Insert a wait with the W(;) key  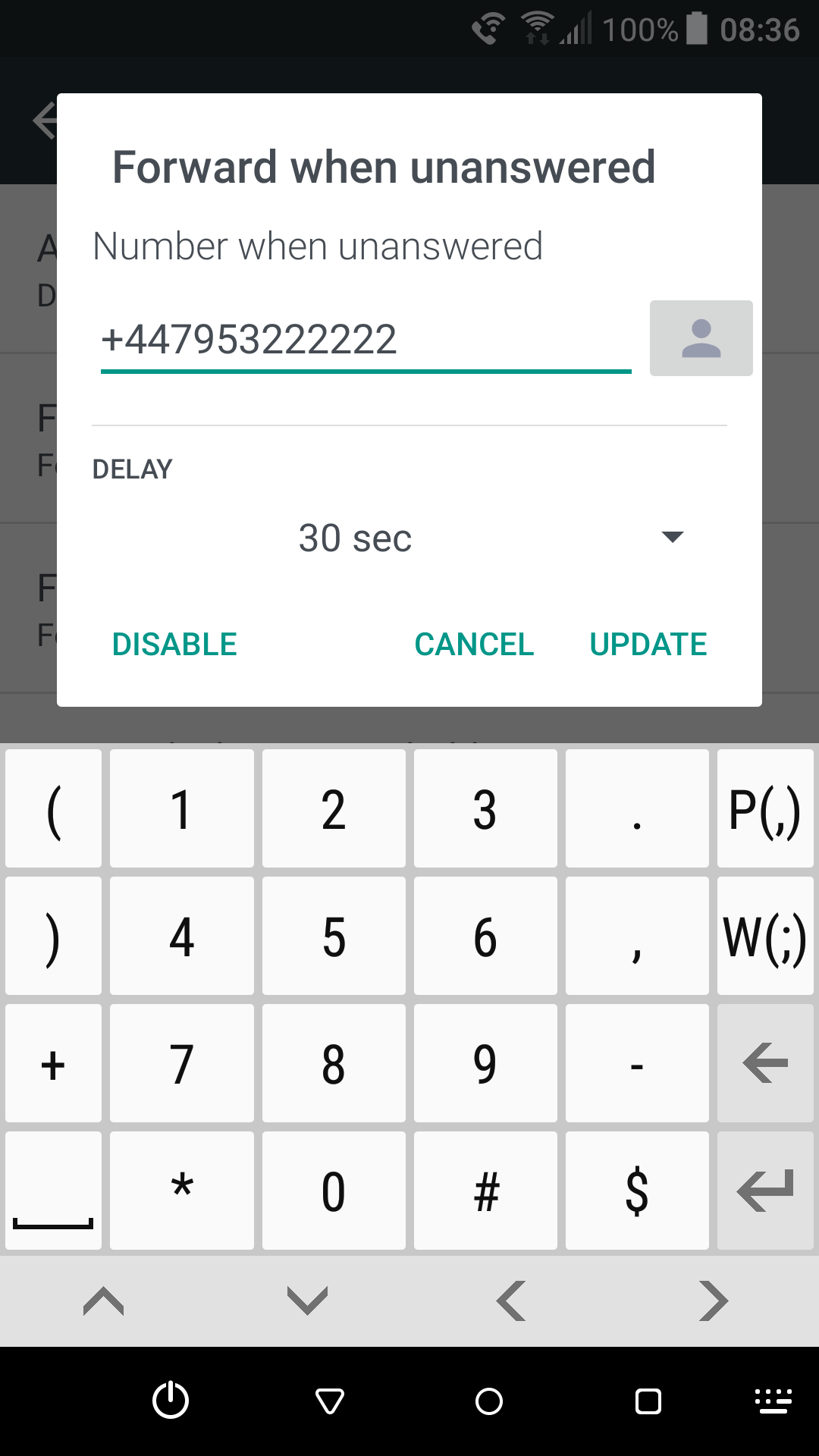[x=765, y=936]
